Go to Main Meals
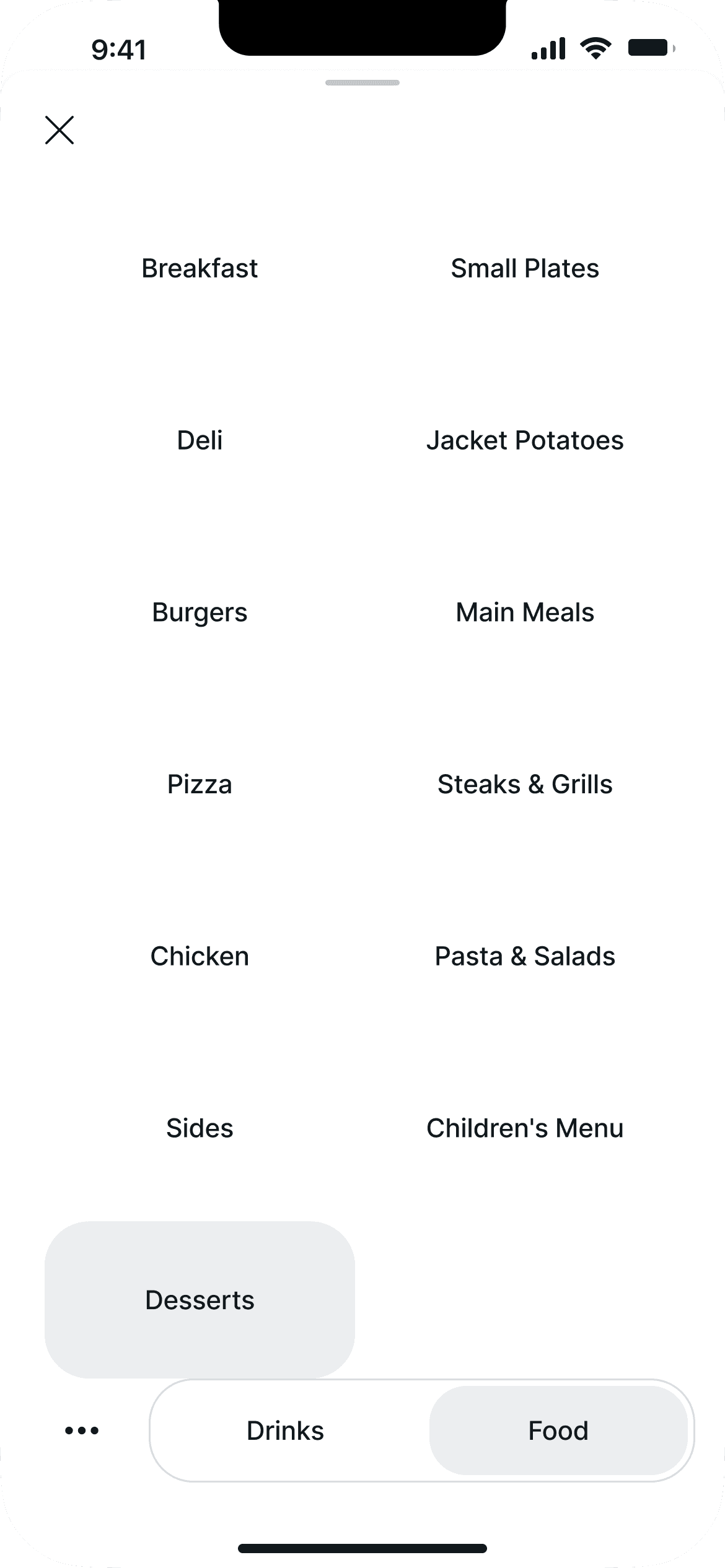The height and width of the screenshot is (1568, 725). pos(525,612)
